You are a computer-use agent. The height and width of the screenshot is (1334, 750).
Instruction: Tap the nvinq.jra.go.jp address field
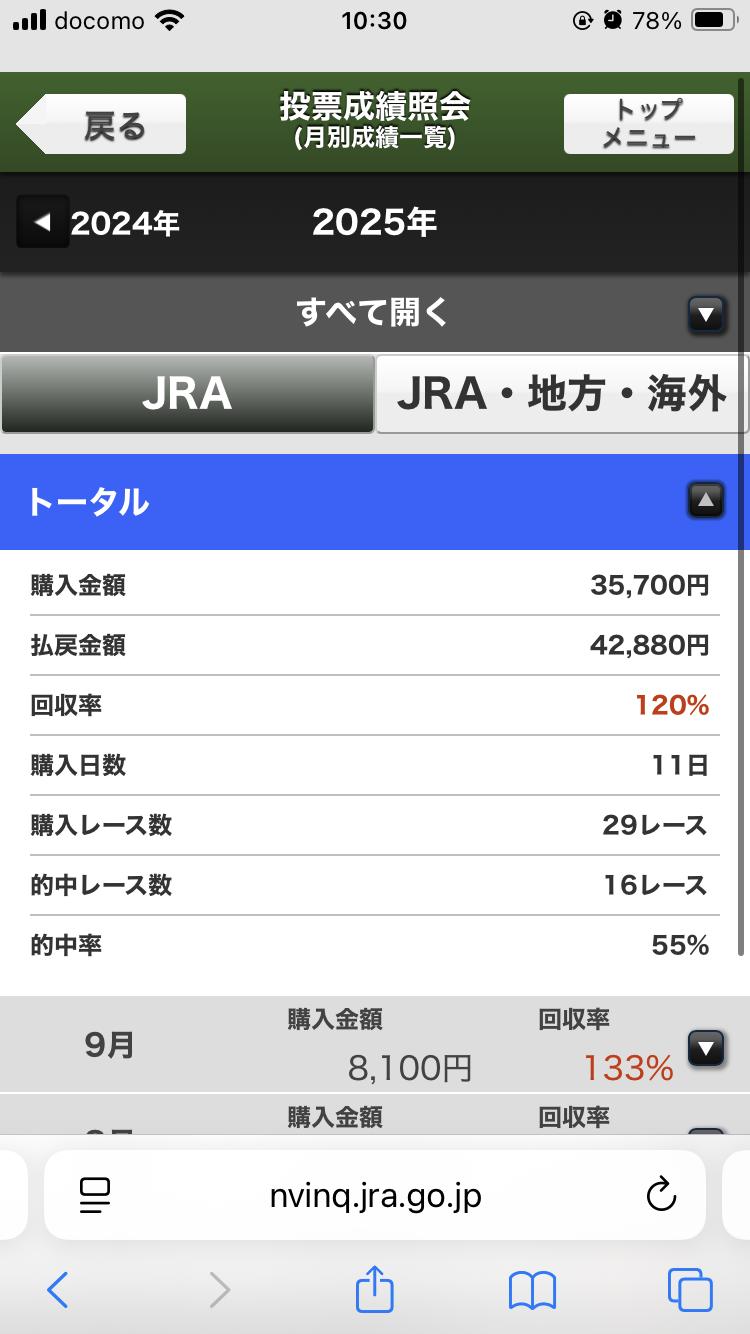point(375,1195)
